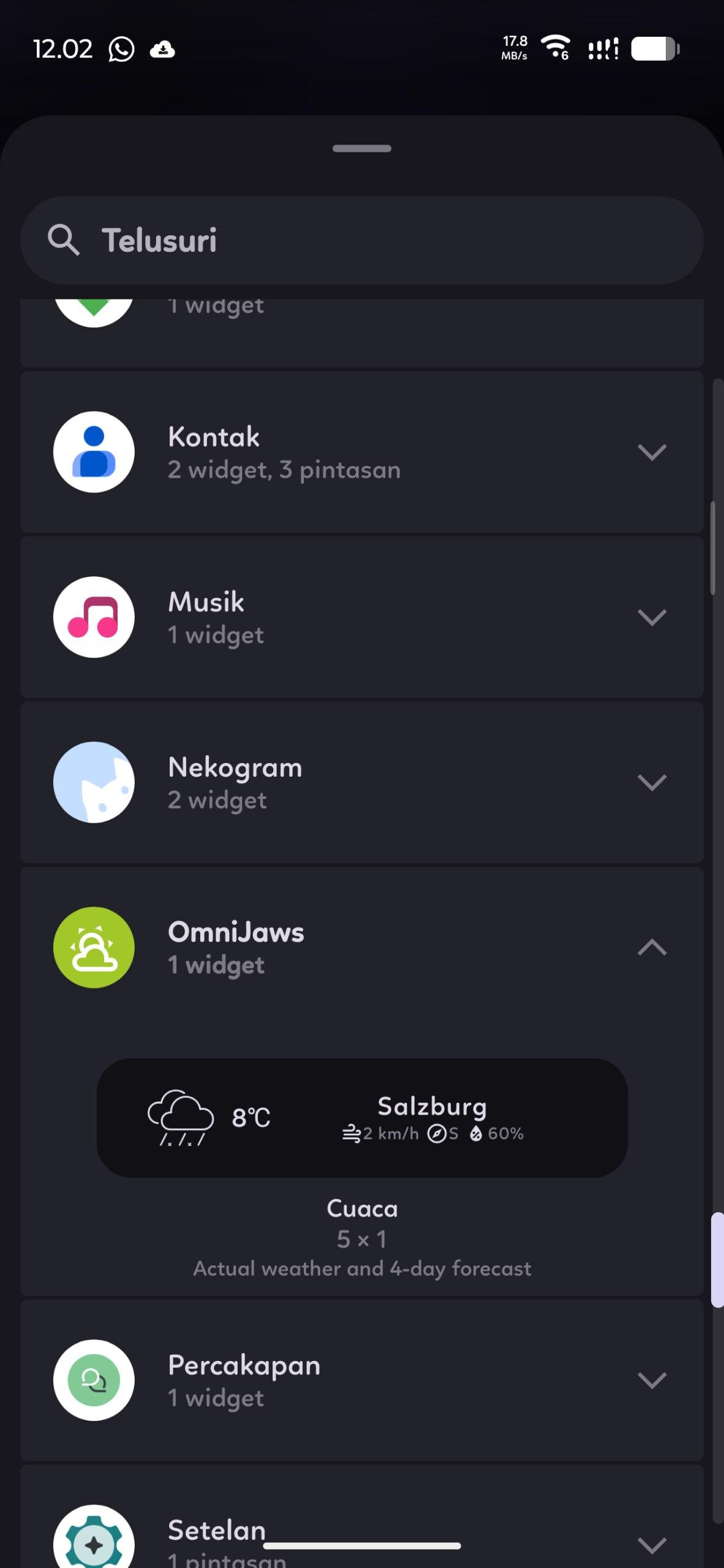Screen dimensions: 724x1568
Task: Collapse the OmniJaws widget section
Action: pos(652,948)
